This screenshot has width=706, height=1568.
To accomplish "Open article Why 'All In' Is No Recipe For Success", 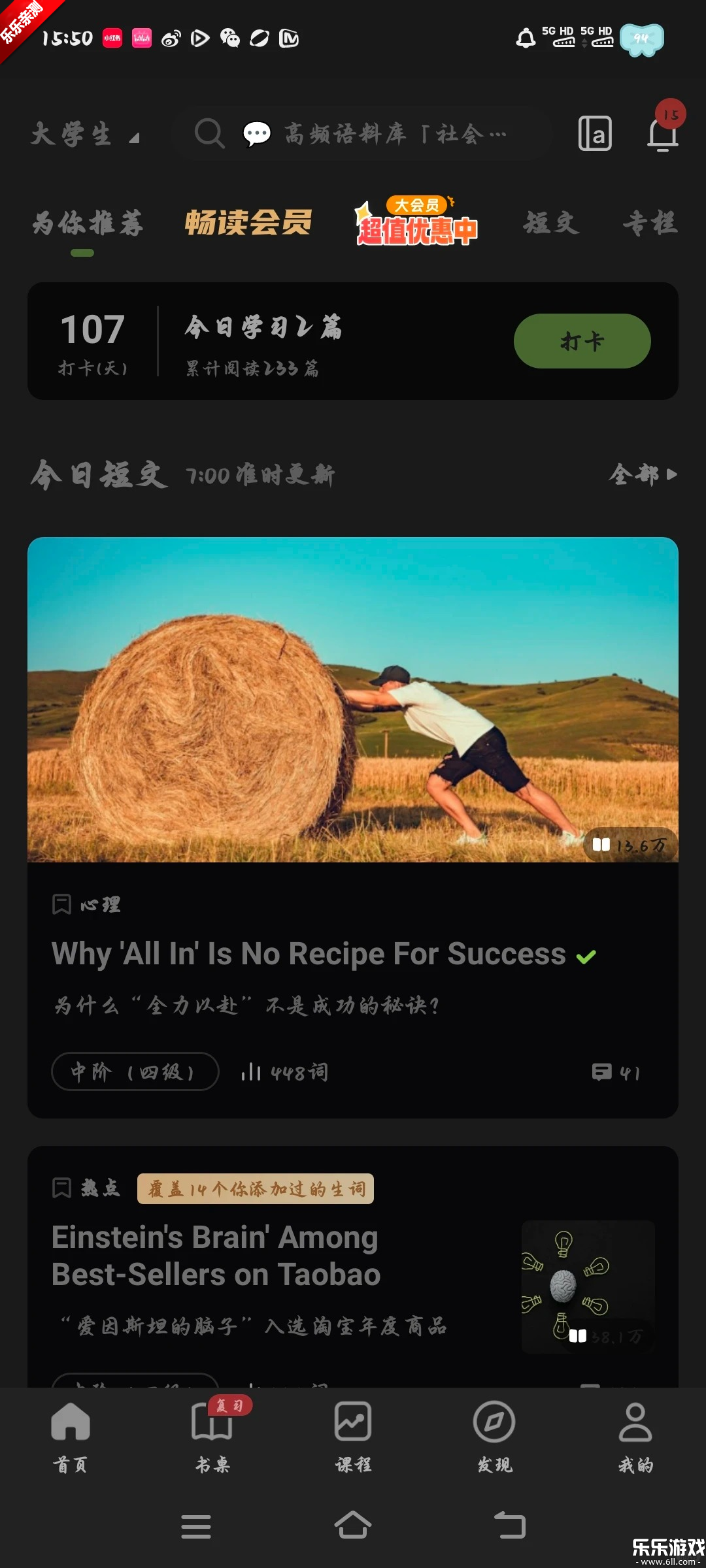I will (x=309, y=954).
